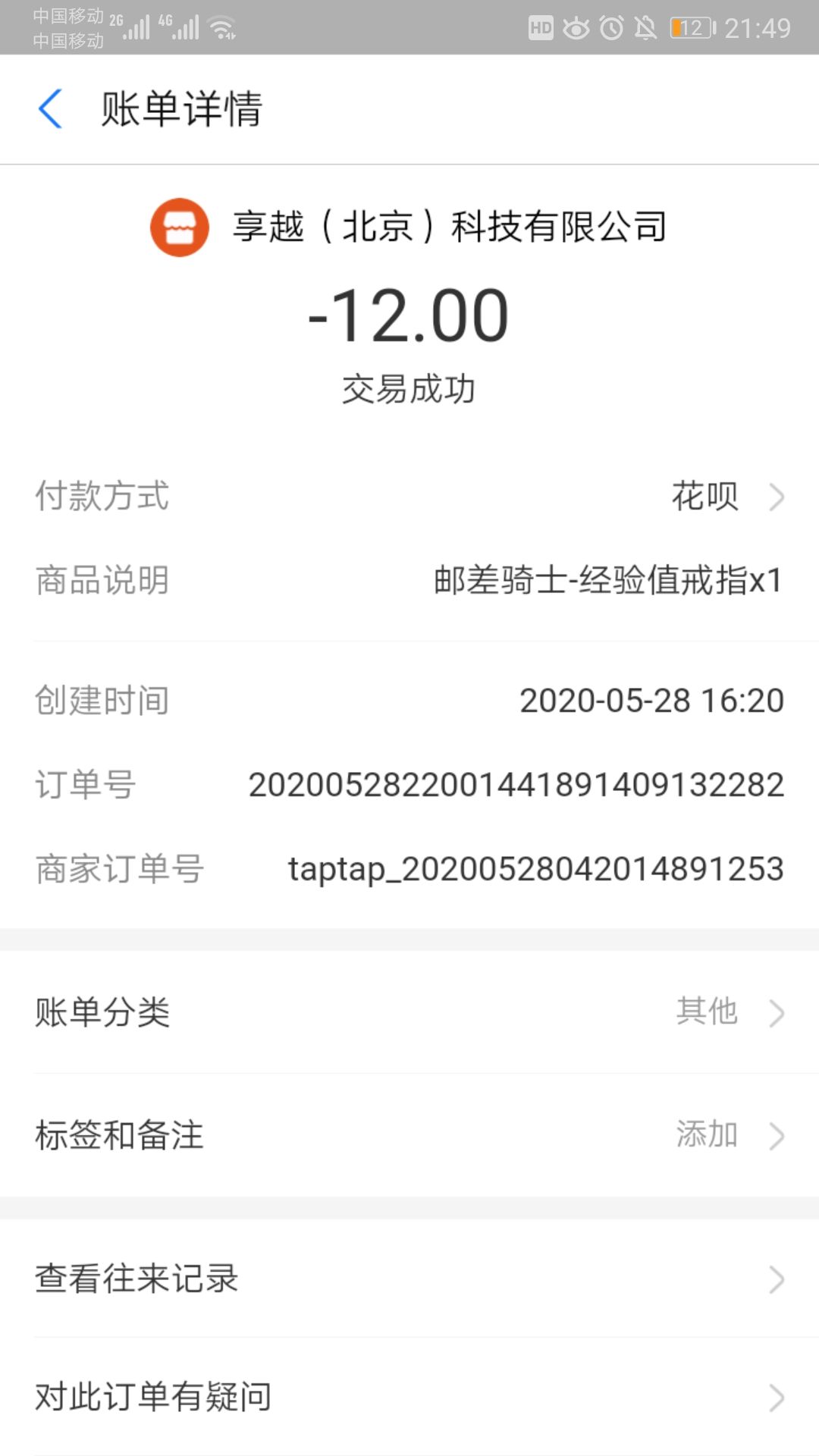Add a tag in 标签和备注

(x=409, y=1135)
